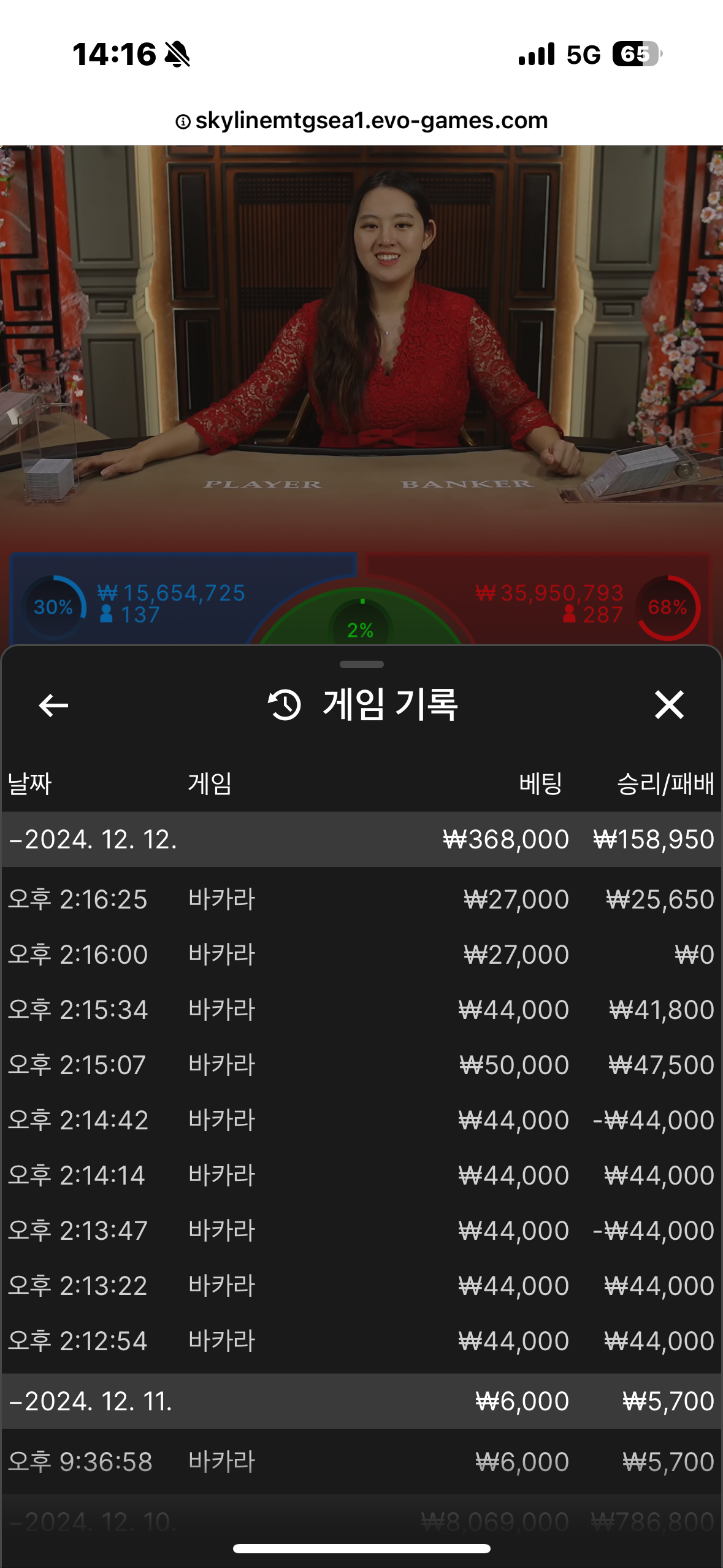The width and height of the screenshot is (723, 1568).
Task: View details of the 오후 2:15:34 round
Action: click(361, 1010)
